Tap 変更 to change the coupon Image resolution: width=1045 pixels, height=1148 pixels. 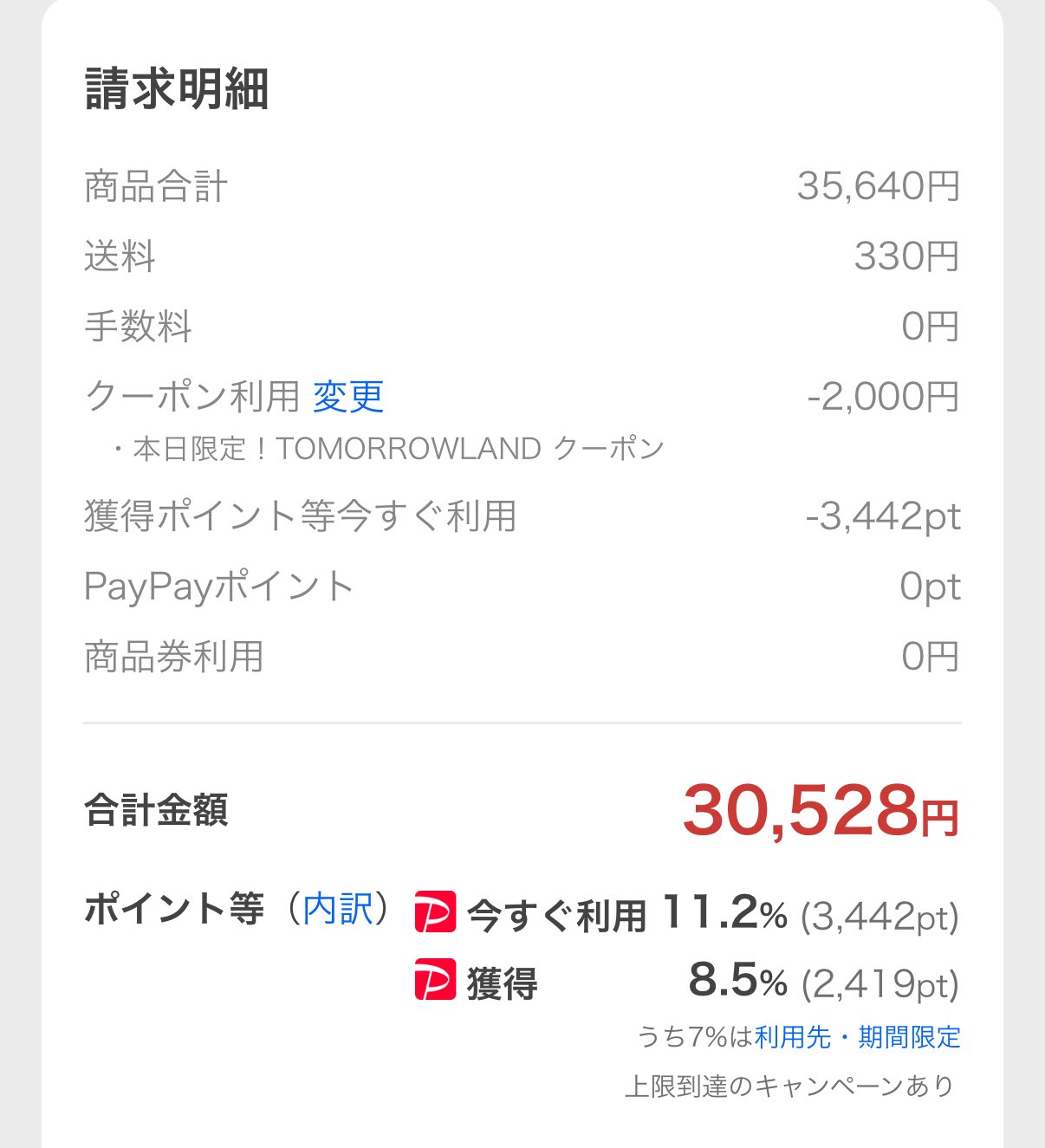click(348, 397)
